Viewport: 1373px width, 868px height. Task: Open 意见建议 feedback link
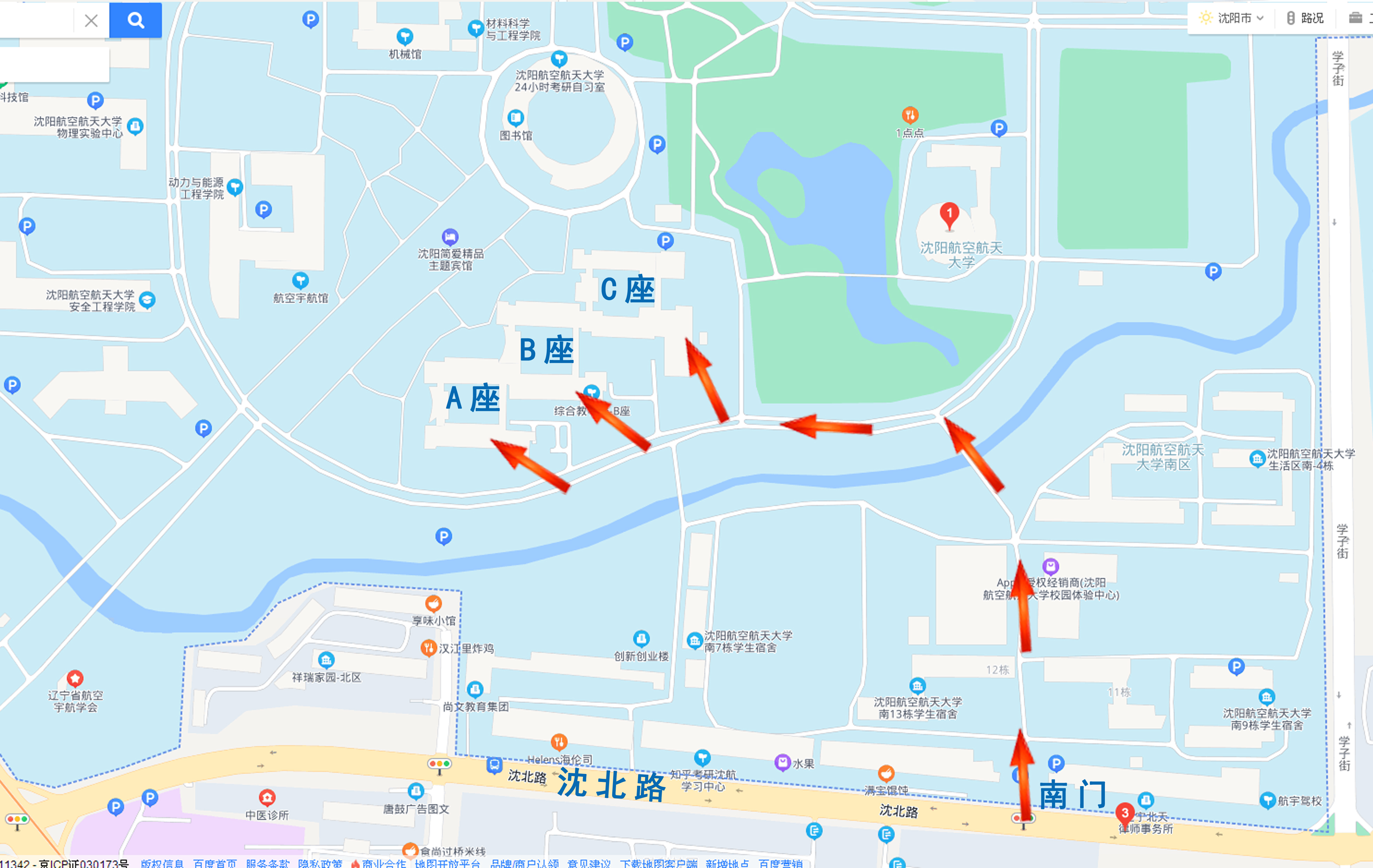coord(589,863)
